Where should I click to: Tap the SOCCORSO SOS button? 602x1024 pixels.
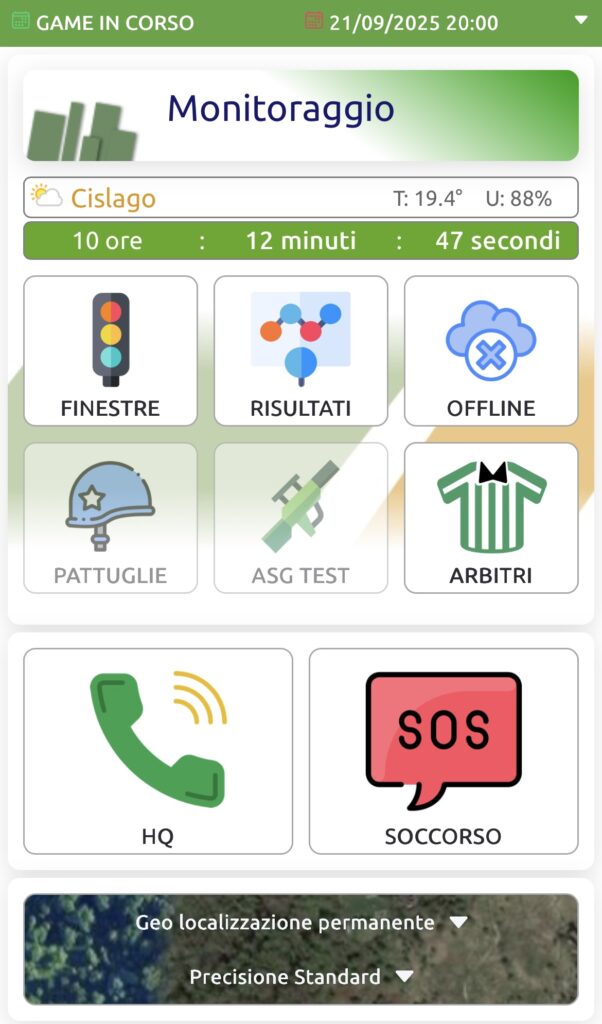point(443,751)
